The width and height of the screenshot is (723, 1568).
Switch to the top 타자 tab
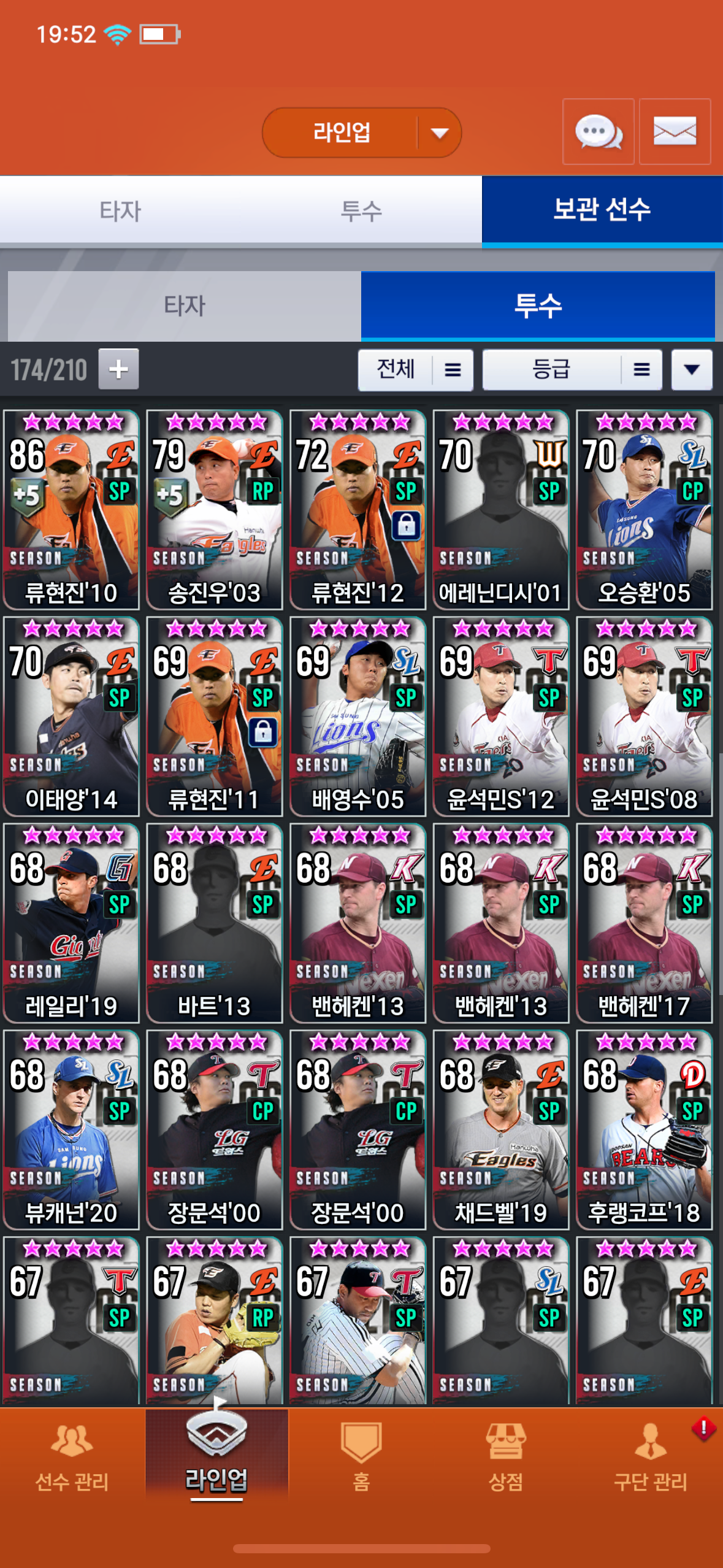(x=120, y=211)
